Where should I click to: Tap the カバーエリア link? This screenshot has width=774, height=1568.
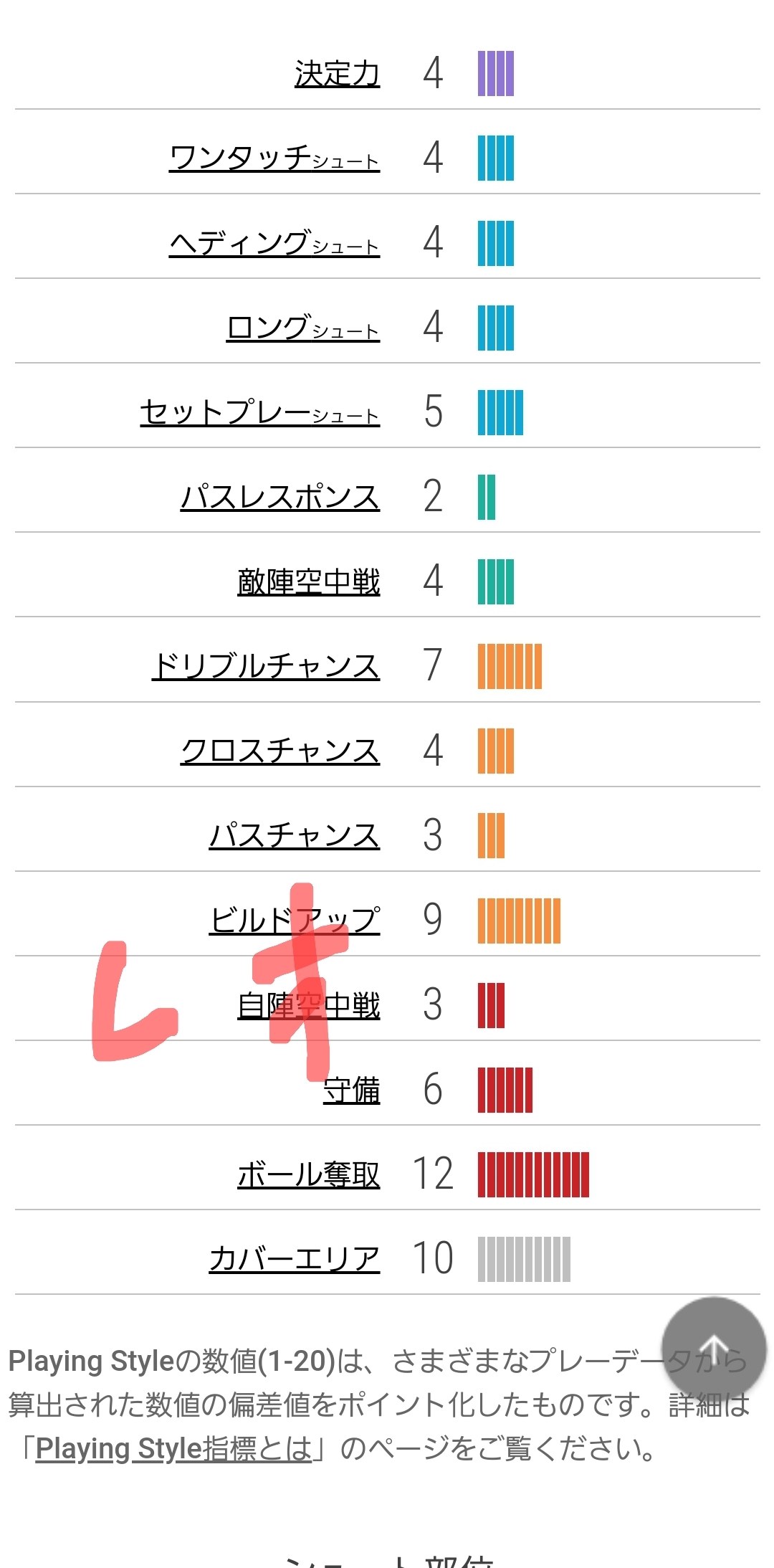[295, 1258]
